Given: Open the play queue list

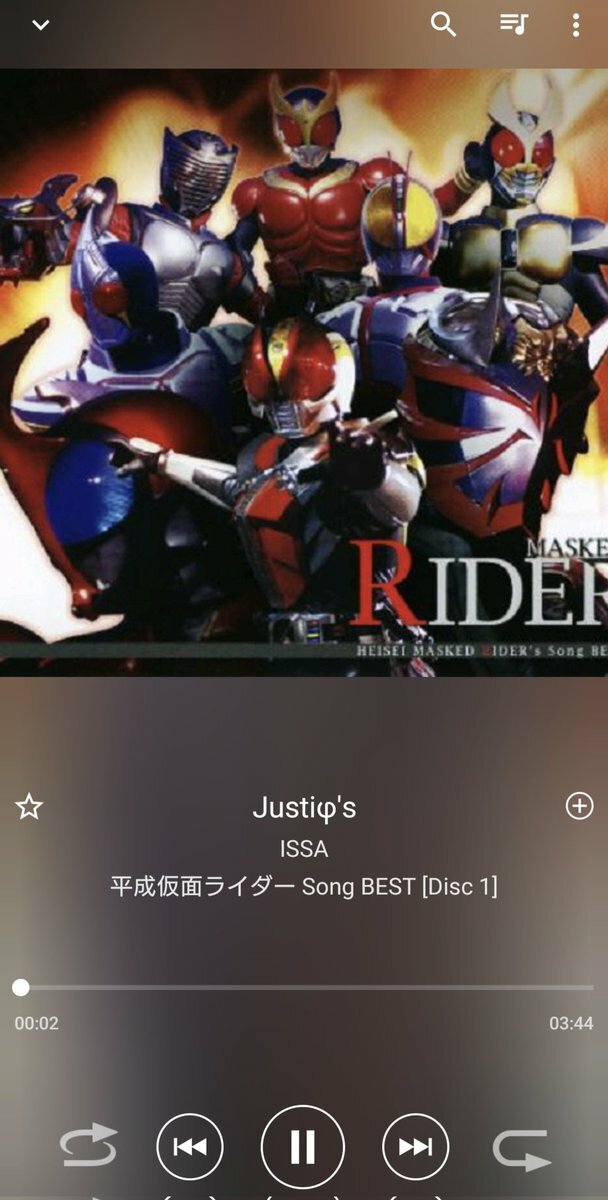Looking at the screenshot, I should click(513, 25).
